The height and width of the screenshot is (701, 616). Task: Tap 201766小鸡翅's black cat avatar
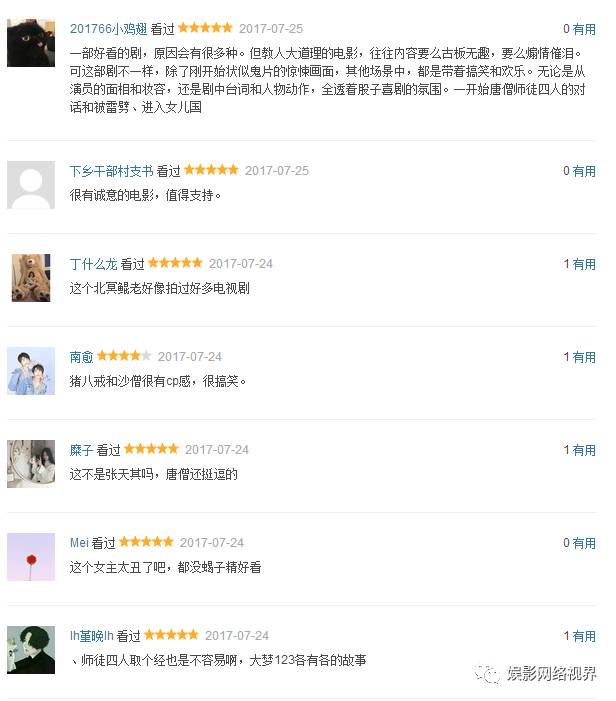31,43
